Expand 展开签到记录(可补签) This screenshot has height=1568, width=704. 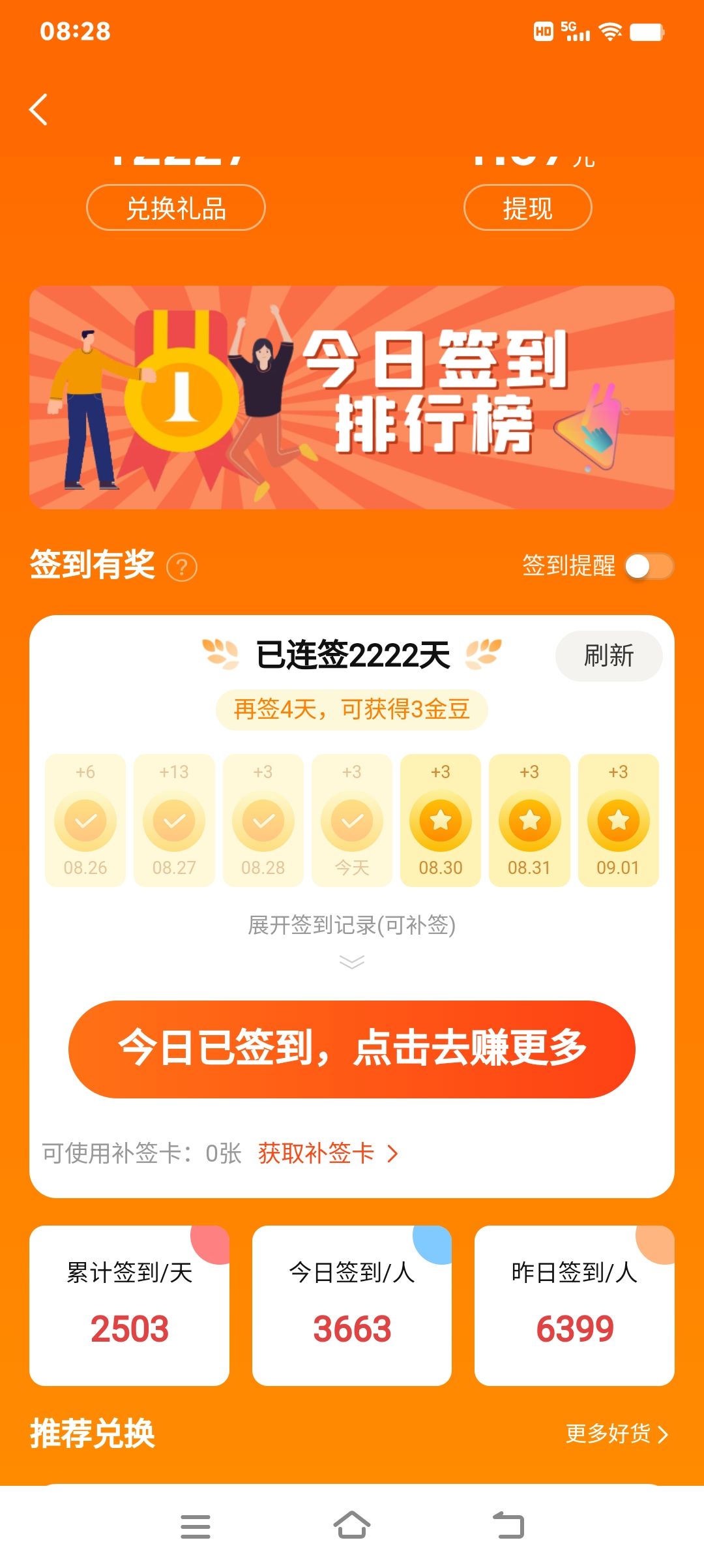[352, 926]
